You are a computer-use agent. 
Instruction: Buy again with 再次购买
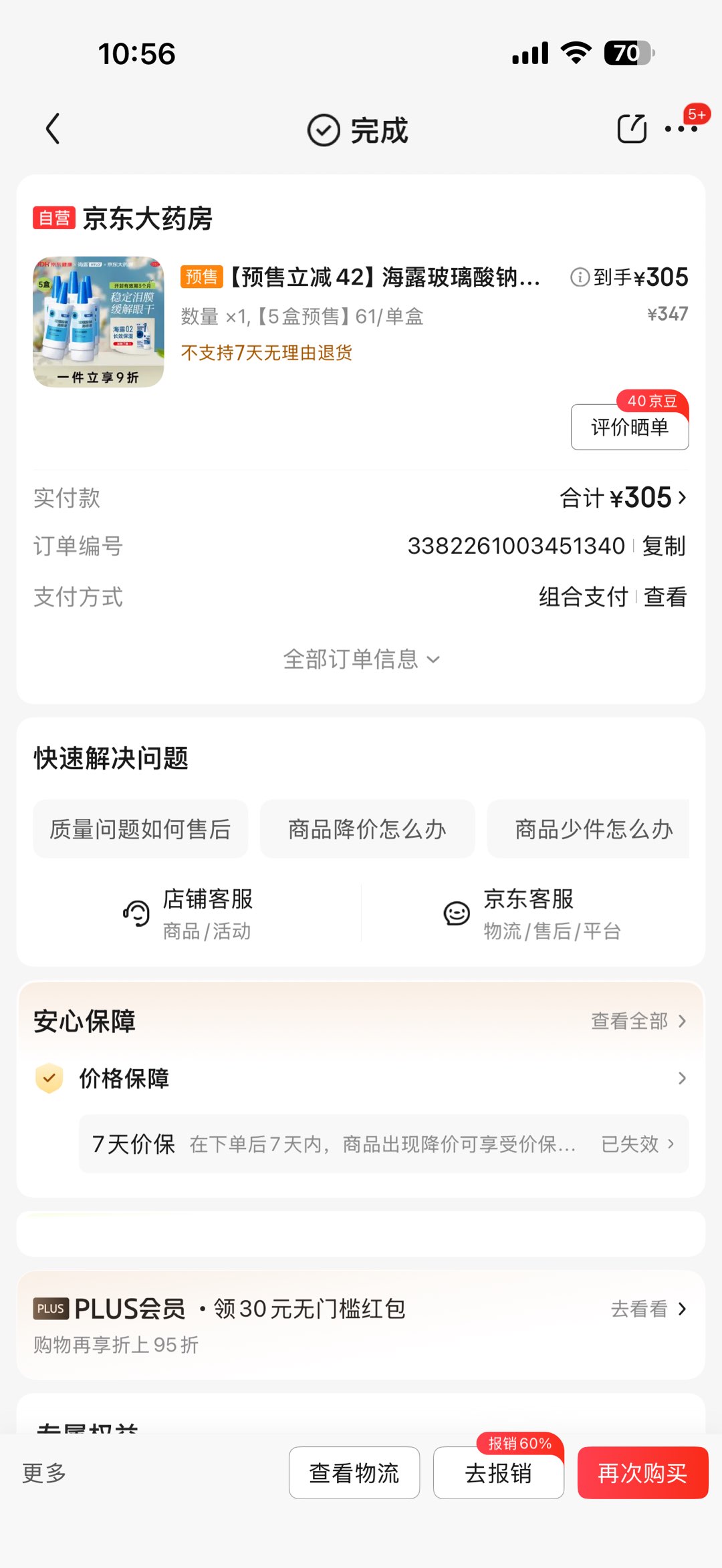642,1472
